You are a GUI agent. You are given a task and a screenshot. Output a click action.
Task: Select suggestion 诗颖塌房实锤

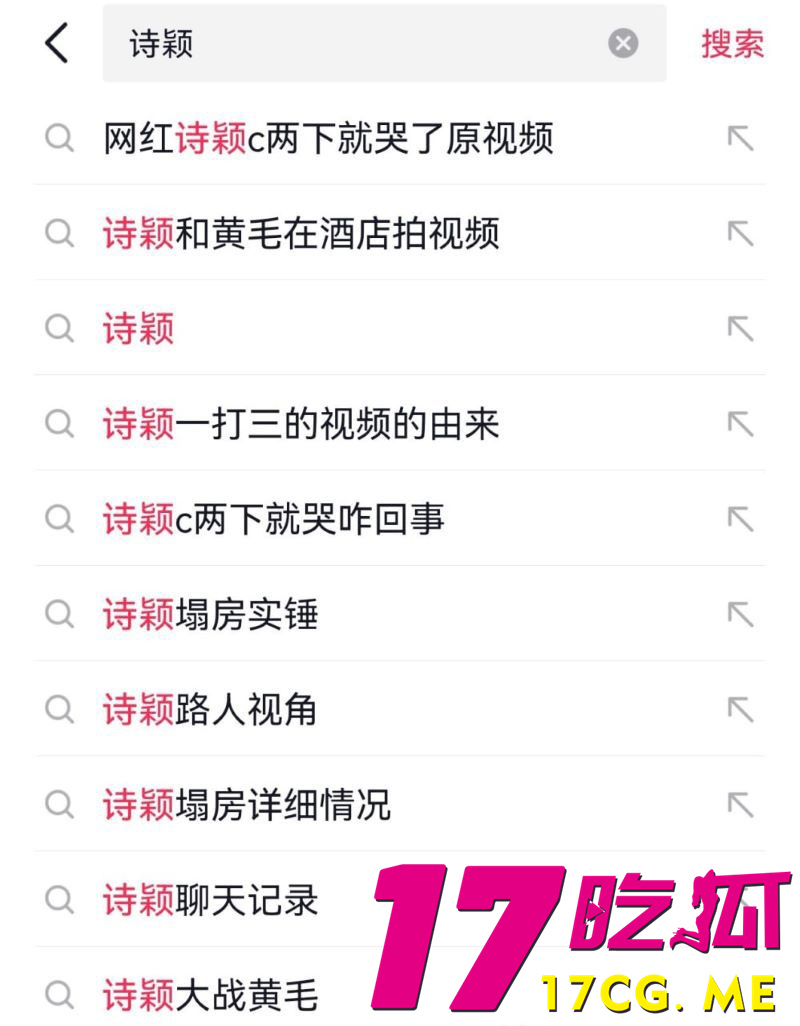212,615
